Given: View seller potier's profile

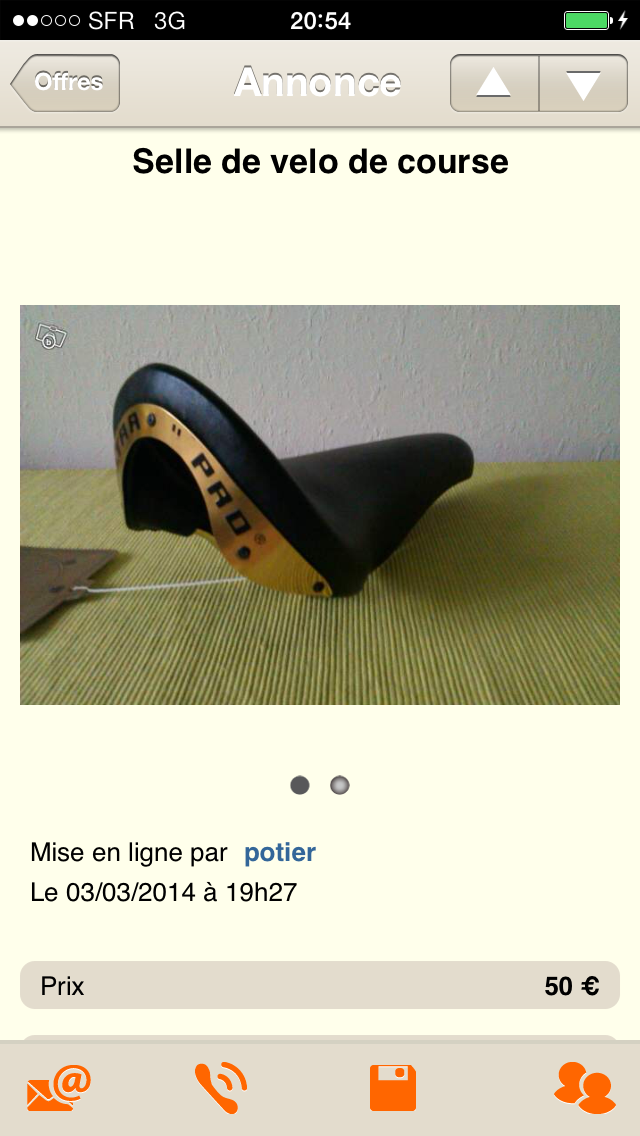Looking at the screenshot, I should [x=280, y=853].
